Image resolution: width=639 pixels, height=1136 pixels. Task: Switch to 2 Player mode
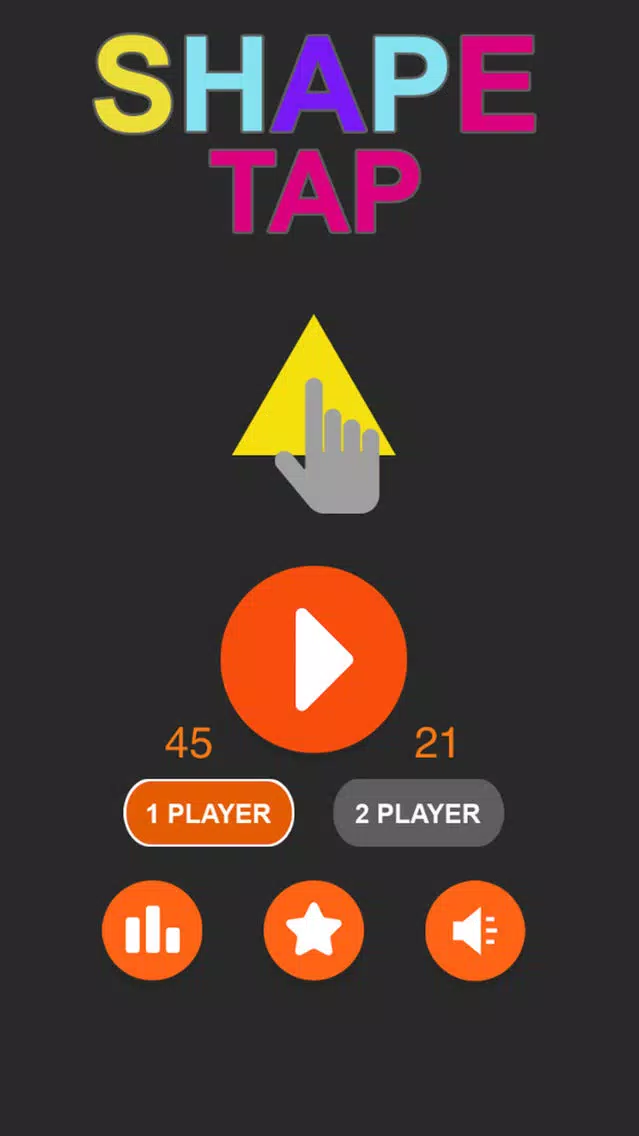point(418,813)
